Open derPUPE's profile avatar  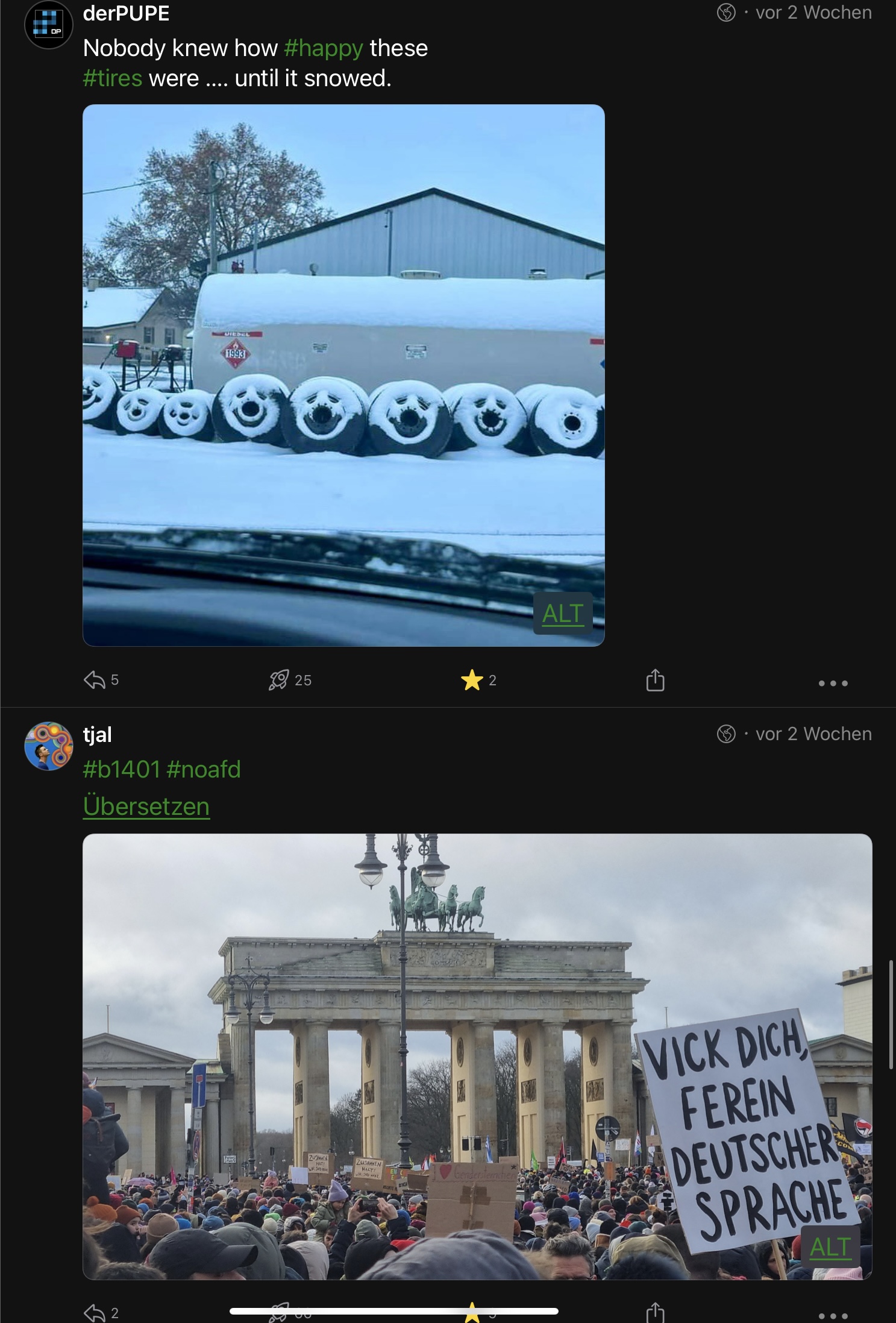(48, 25)
